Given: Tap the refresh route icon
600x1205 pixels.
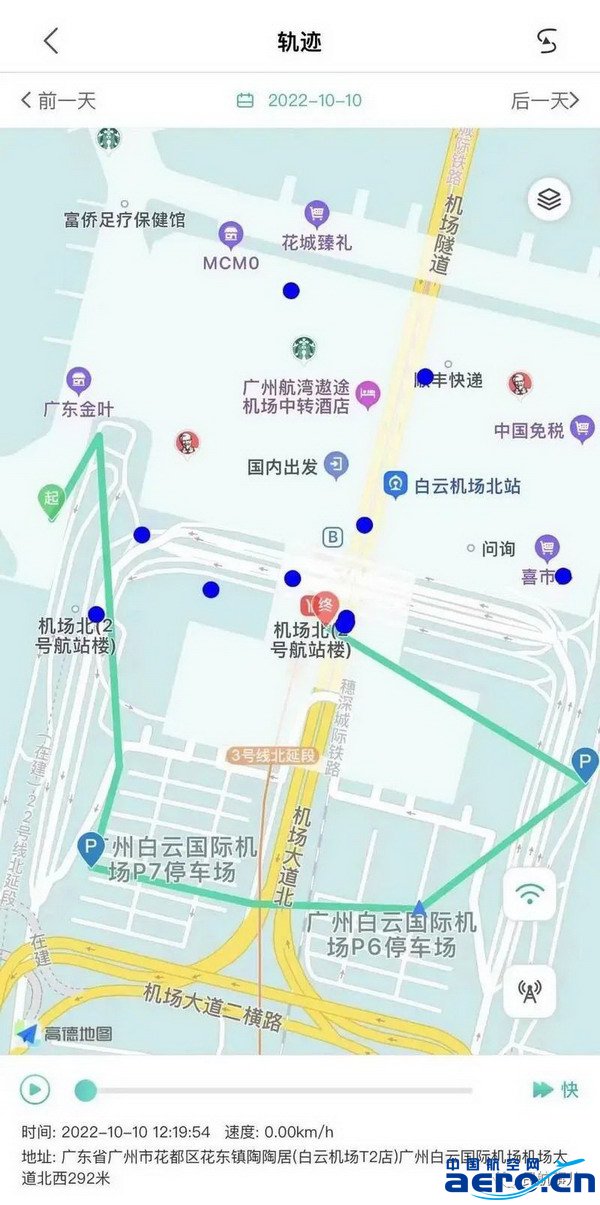Looking at the screenshot, I should click(546, 41).
